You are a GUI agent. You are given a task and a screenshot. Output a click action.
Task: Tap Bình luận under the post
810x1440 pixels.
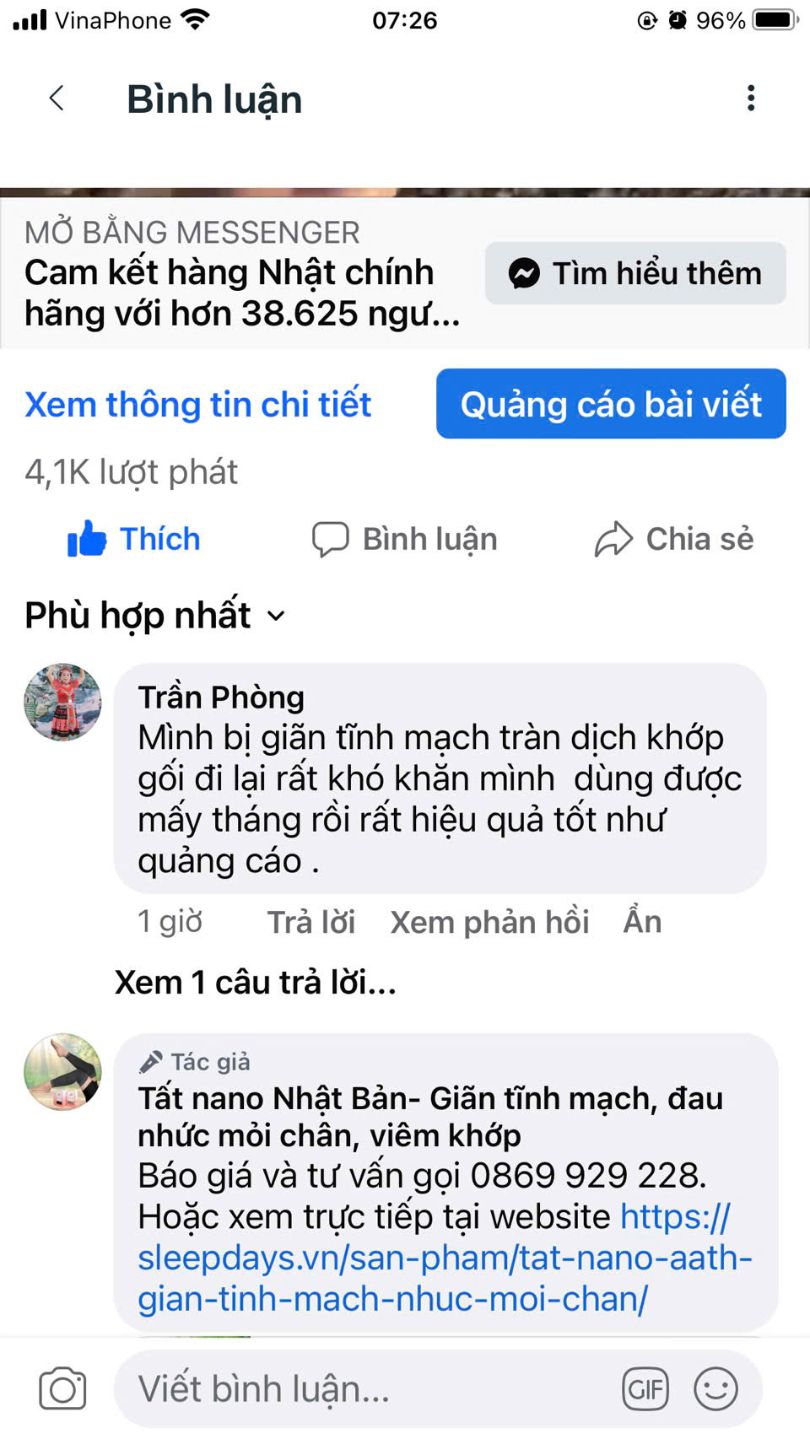[x=404, y=539]
